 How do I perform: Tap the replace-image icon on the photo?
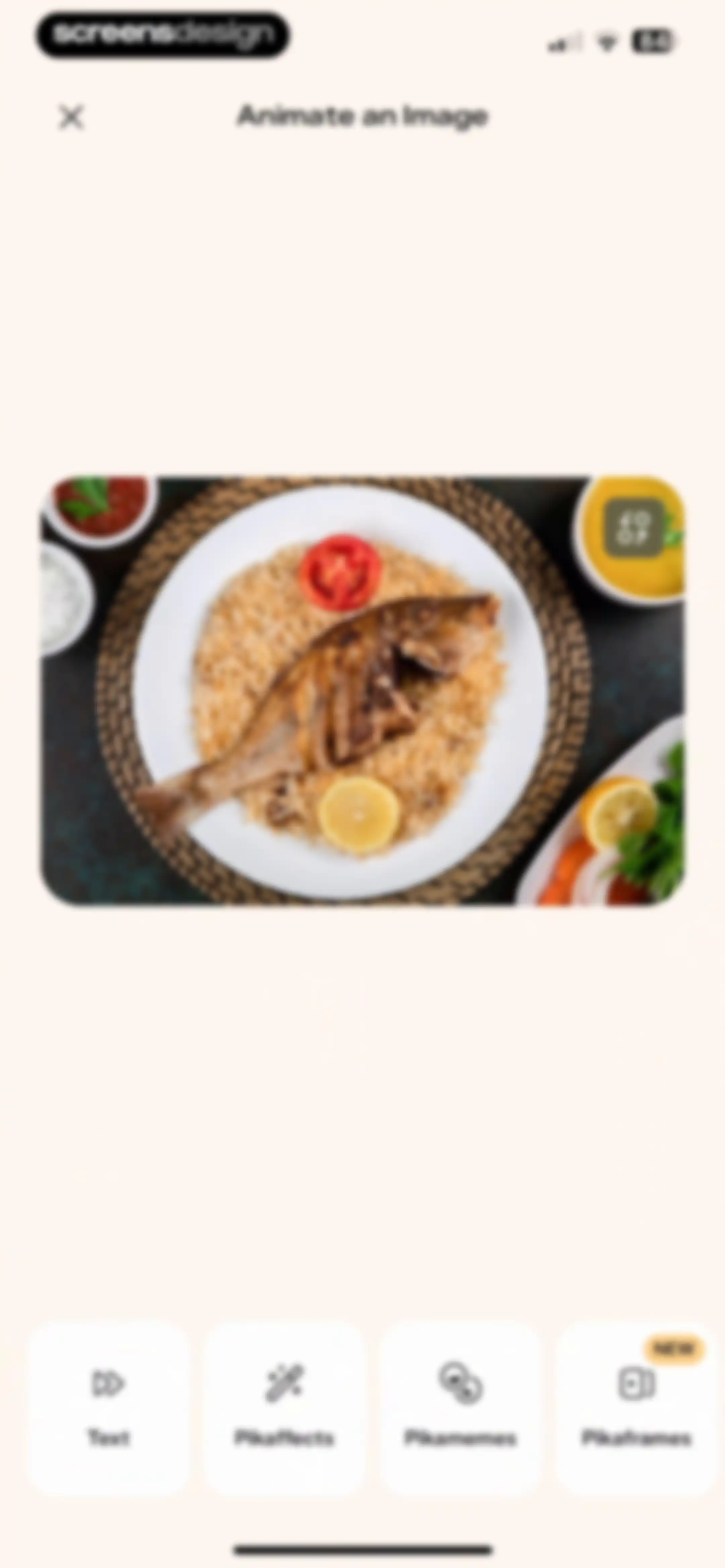pyautogui.click(x=634, y=528)
